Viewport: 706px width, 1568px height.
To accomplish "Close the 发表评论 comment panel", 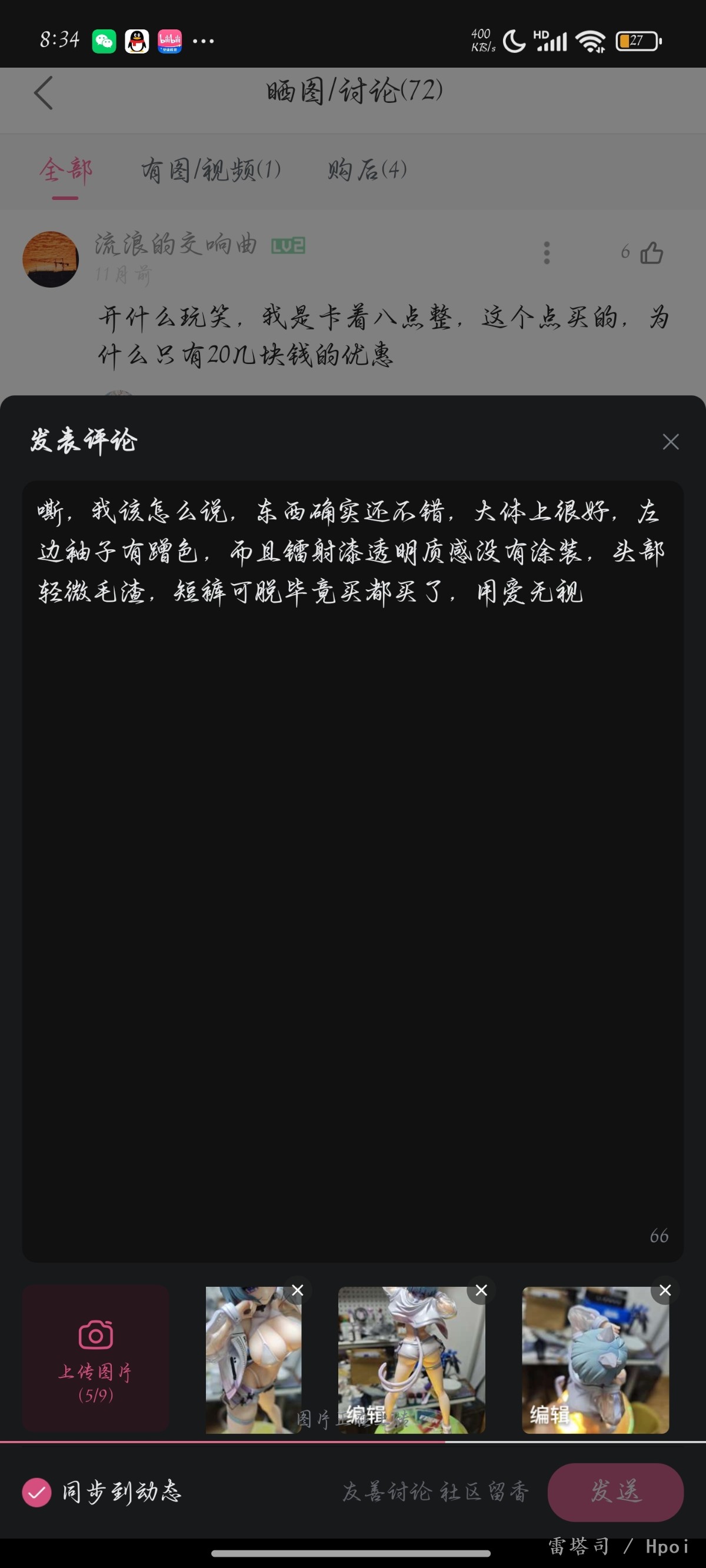I will 671,441.
